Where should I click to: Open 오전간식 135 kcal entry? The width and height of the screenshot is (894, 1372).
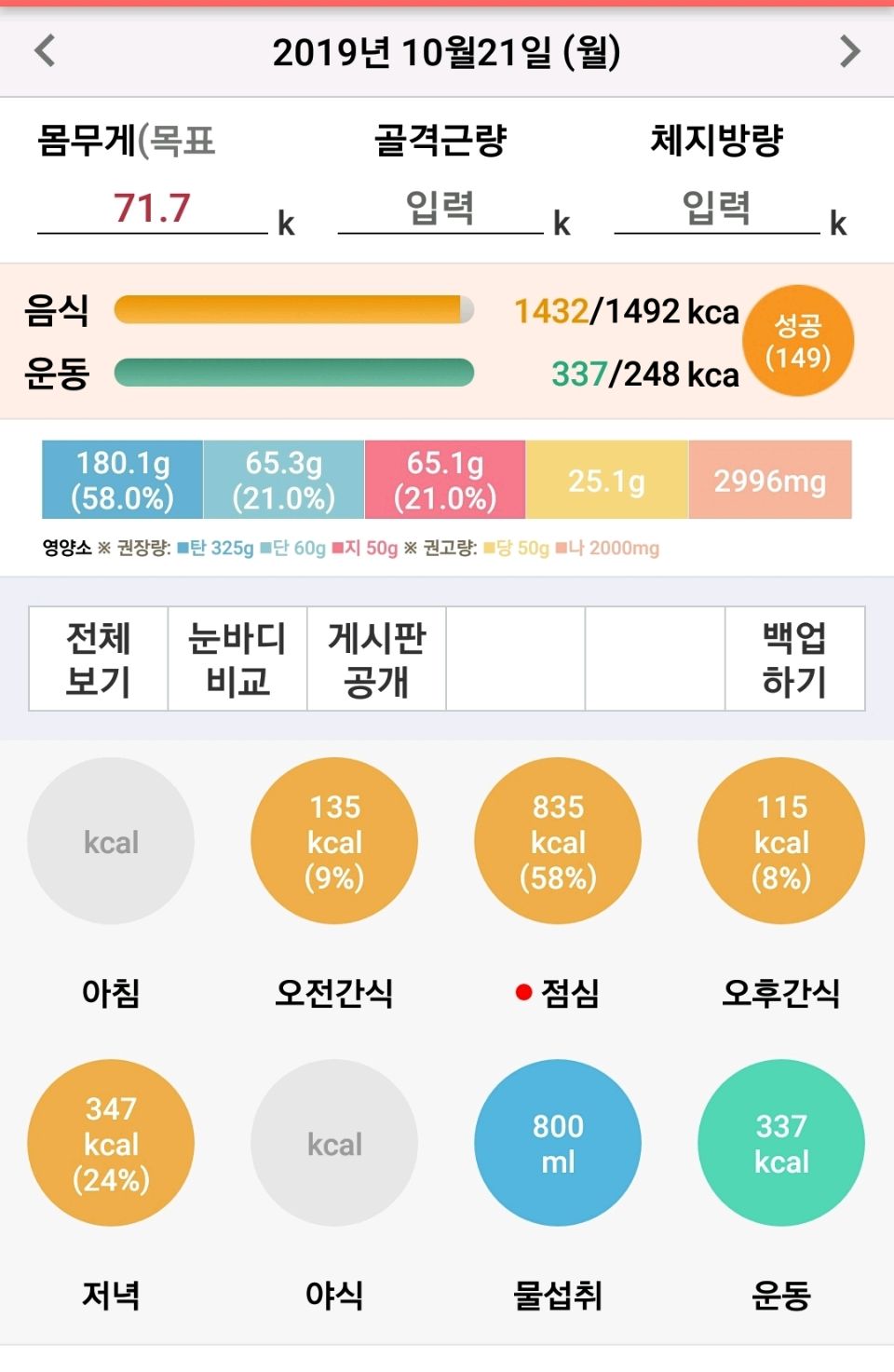pos(334,841)
